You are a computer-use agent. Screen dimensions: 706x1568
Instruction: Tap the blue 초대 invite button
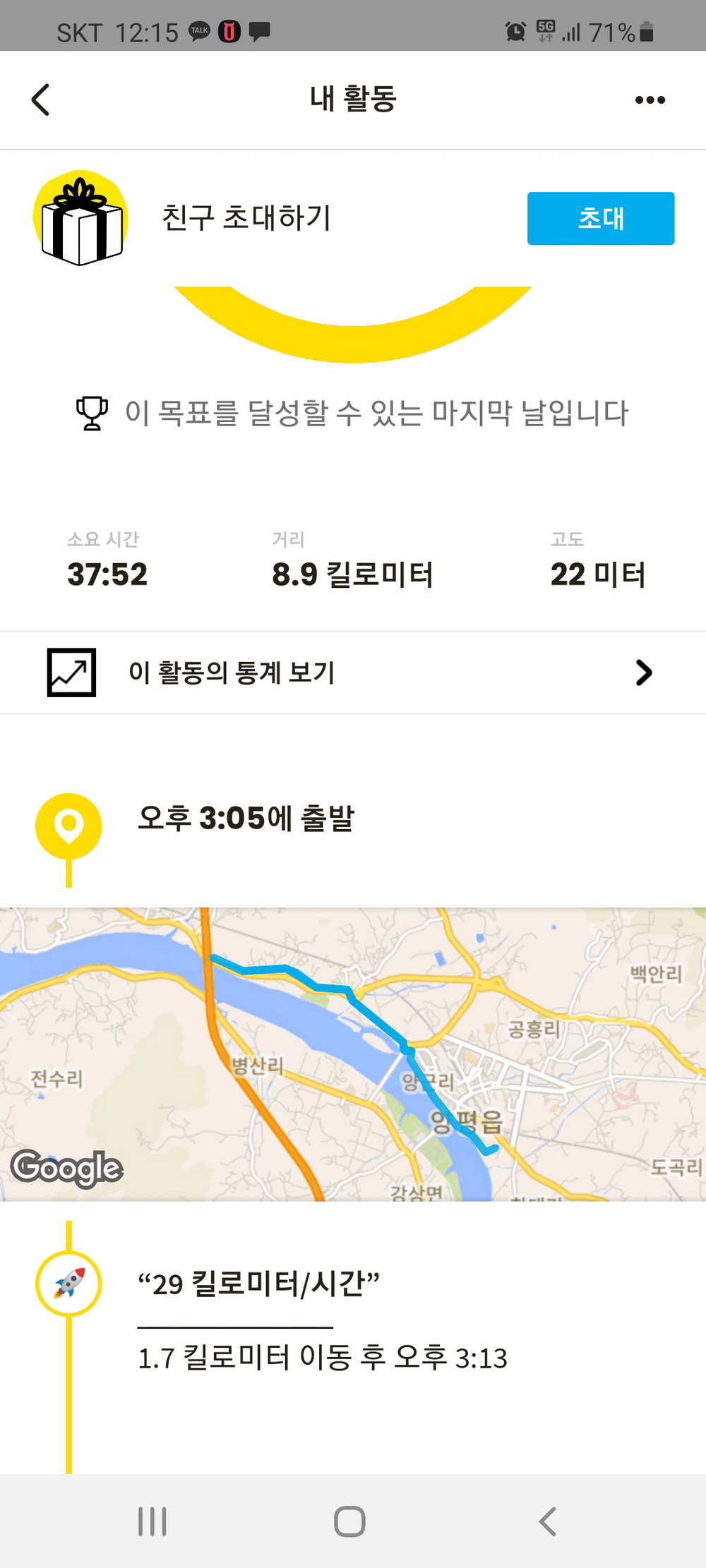click(x=601, y=218)
